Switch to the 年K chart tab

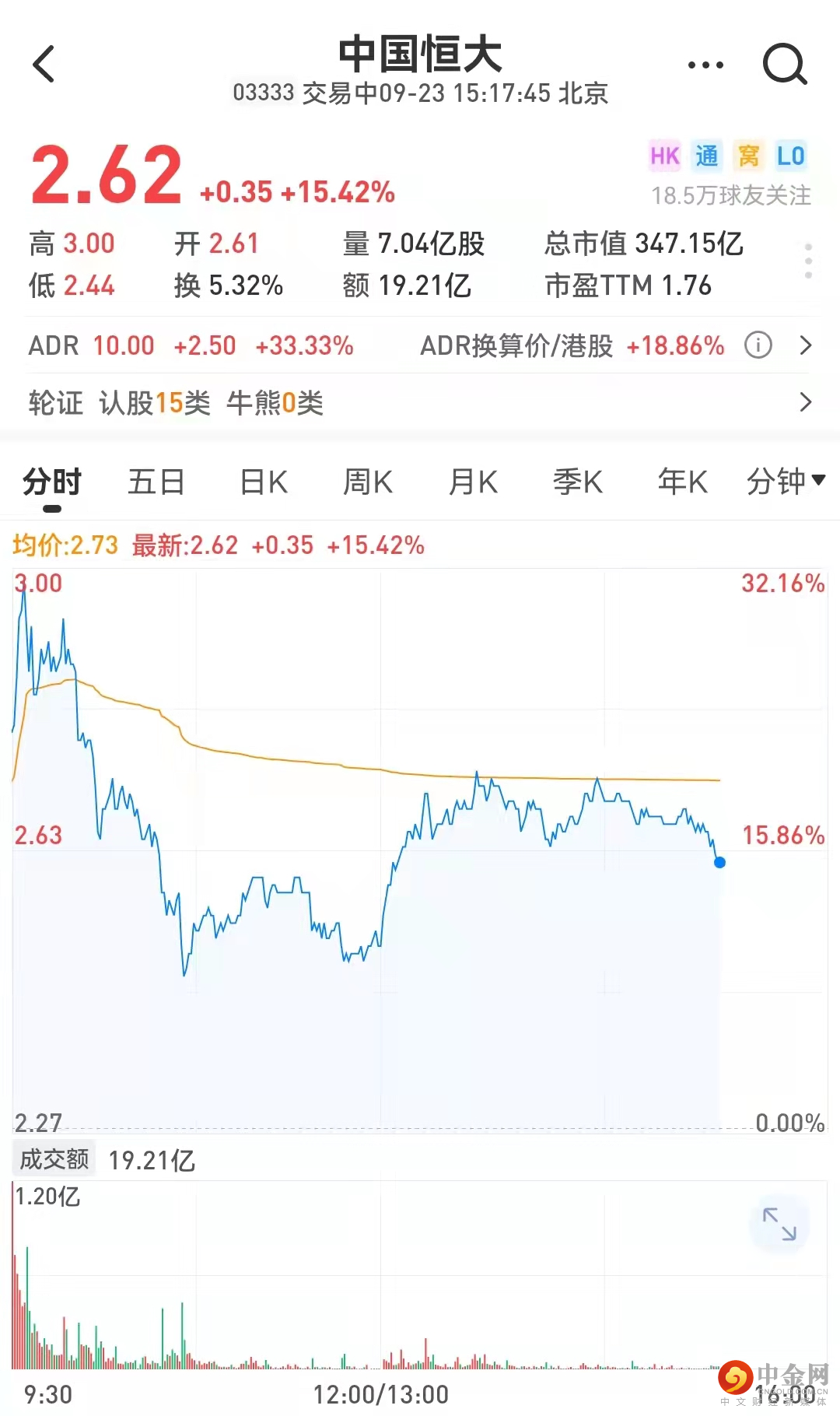(682, 482)
